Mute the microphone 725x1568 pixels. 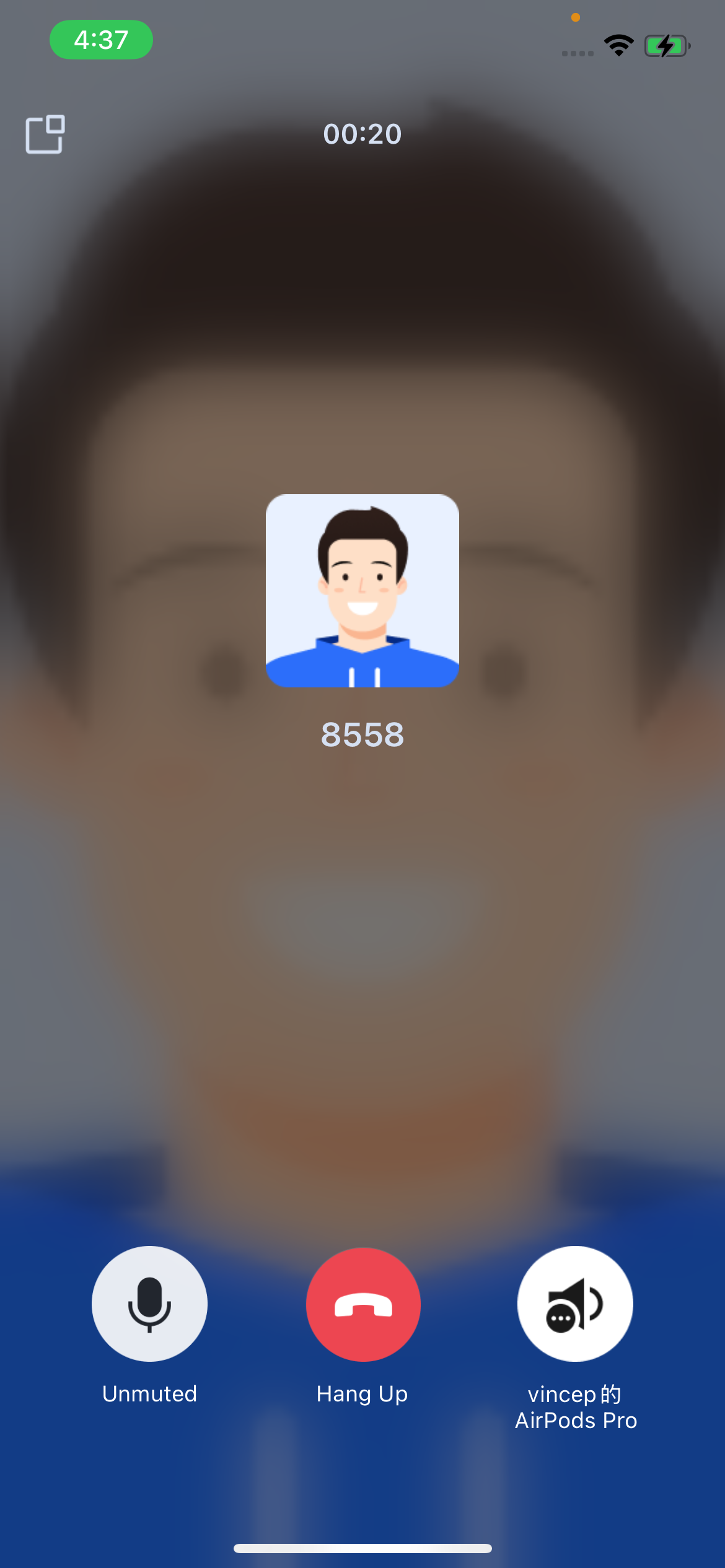click(x=149, y=1303)
